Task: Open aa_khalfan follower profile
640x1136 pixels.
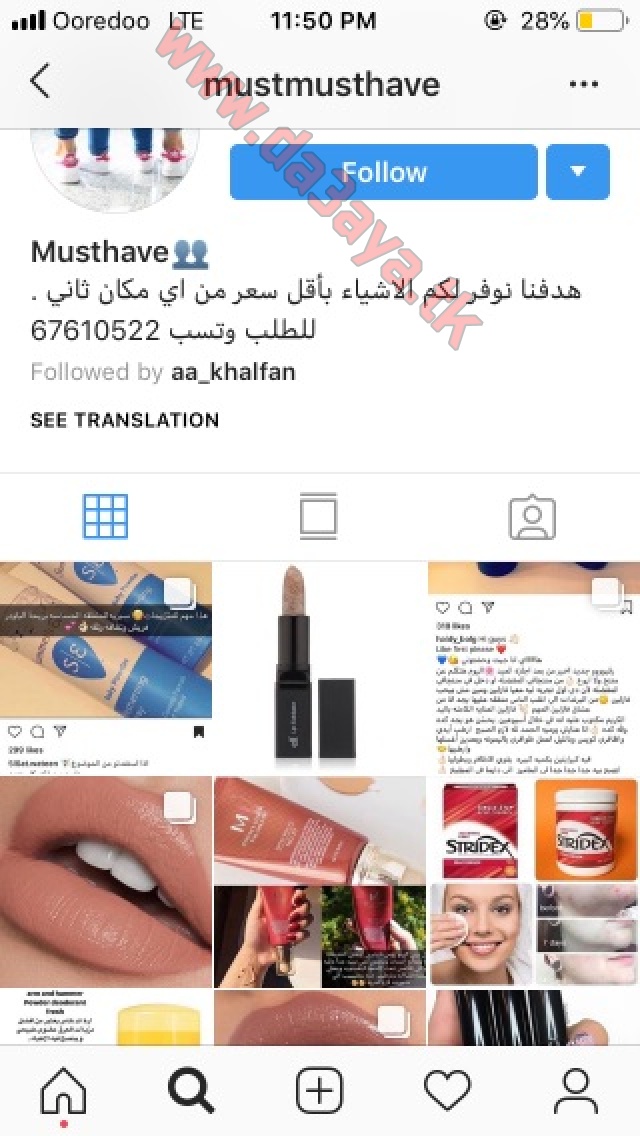Action: (233, 372)
